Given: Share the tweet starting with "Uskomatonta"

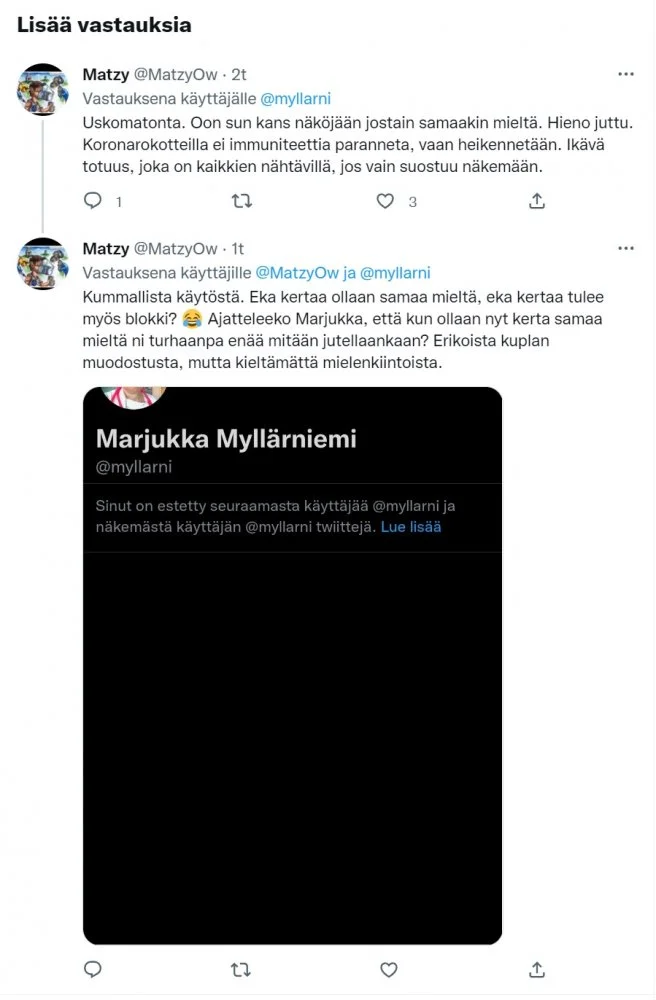Looking at the screenshot, I should click(x=537, y=201).
